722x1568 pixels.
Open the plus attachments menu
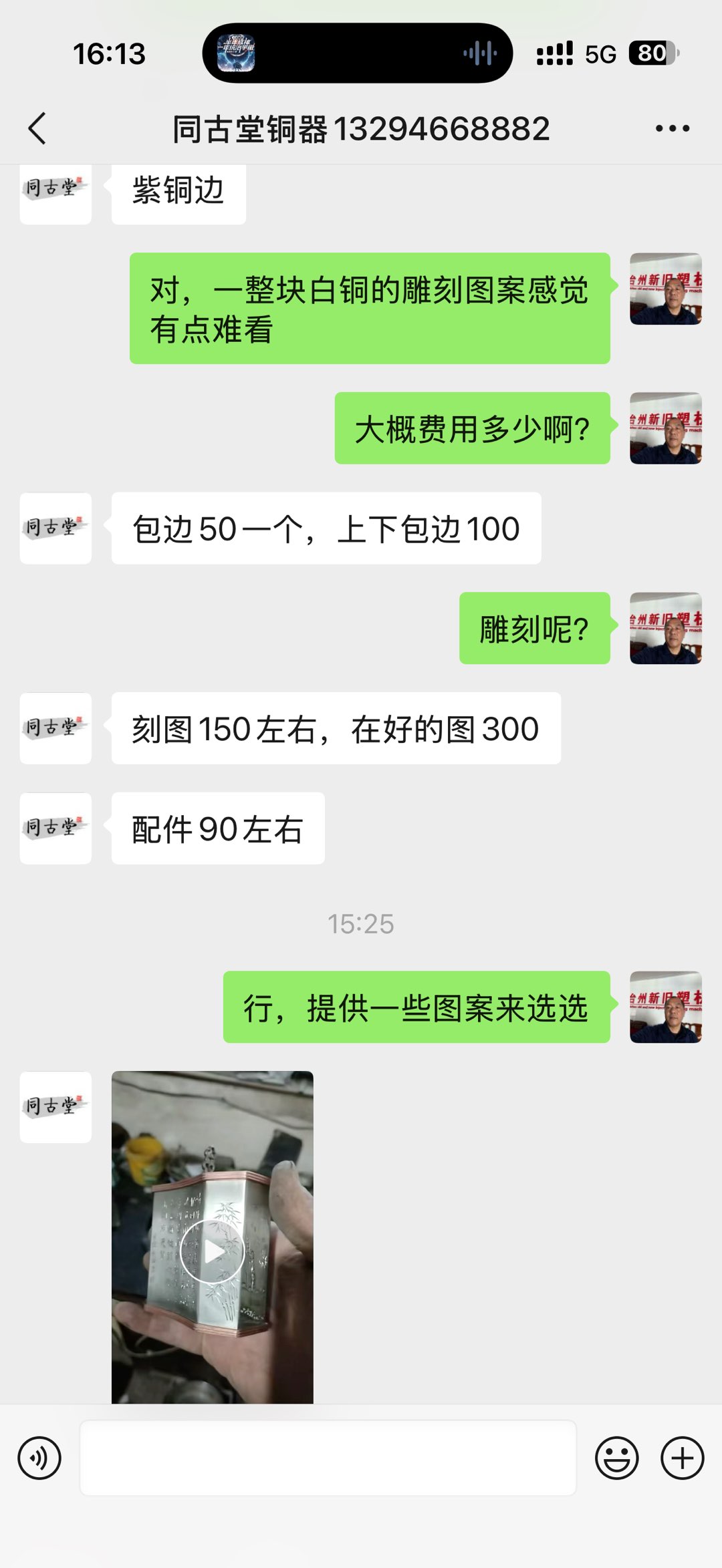click(x=682, y=1458)
